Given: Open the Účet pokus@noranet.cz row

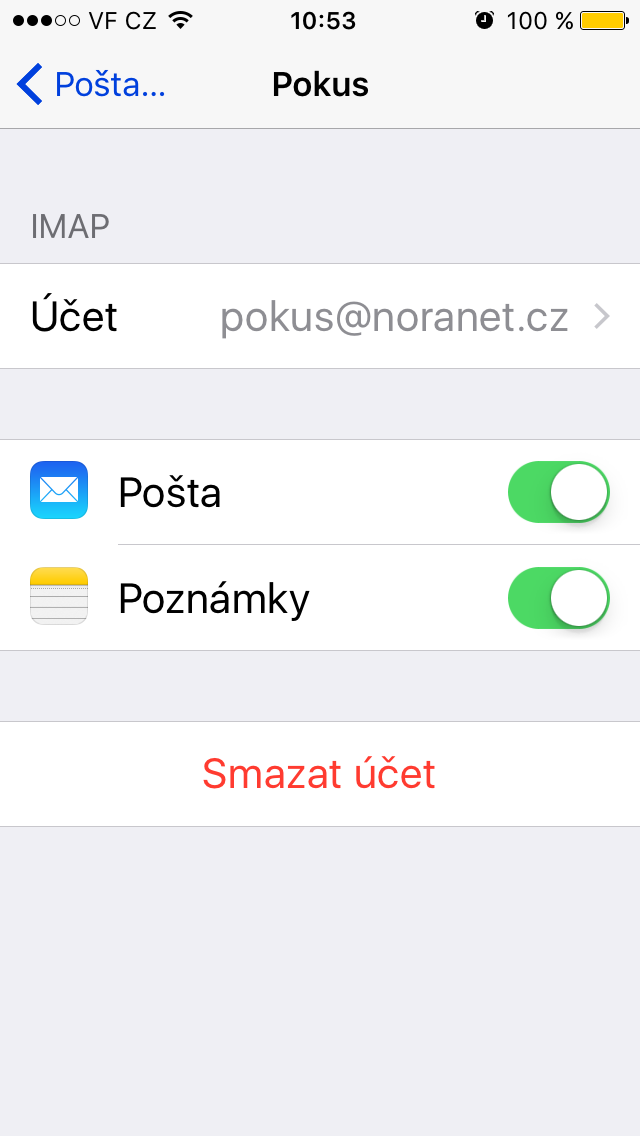Looking at the screenshot, I should tap(320, 317).
